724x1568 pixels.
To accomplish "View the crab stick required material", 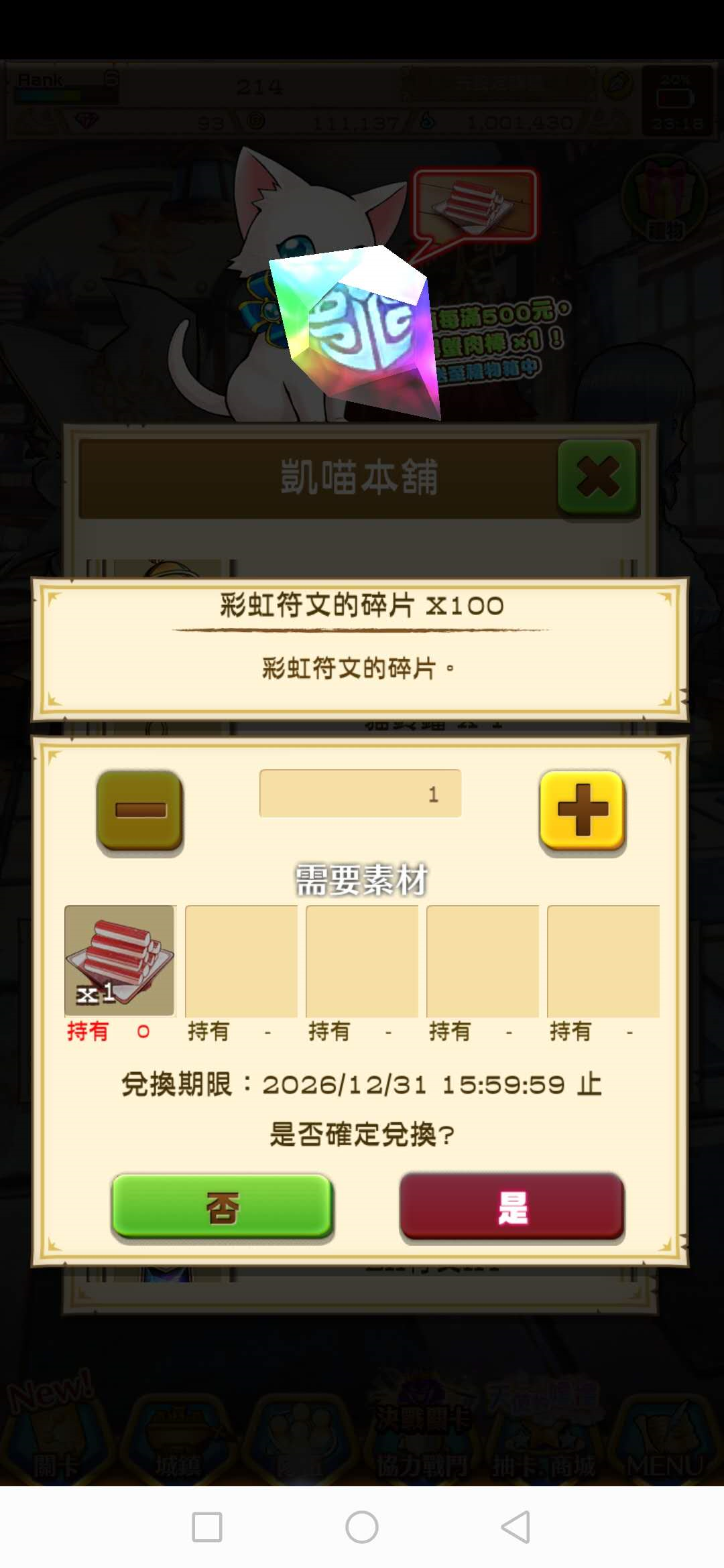I will [x=119, y=961].
